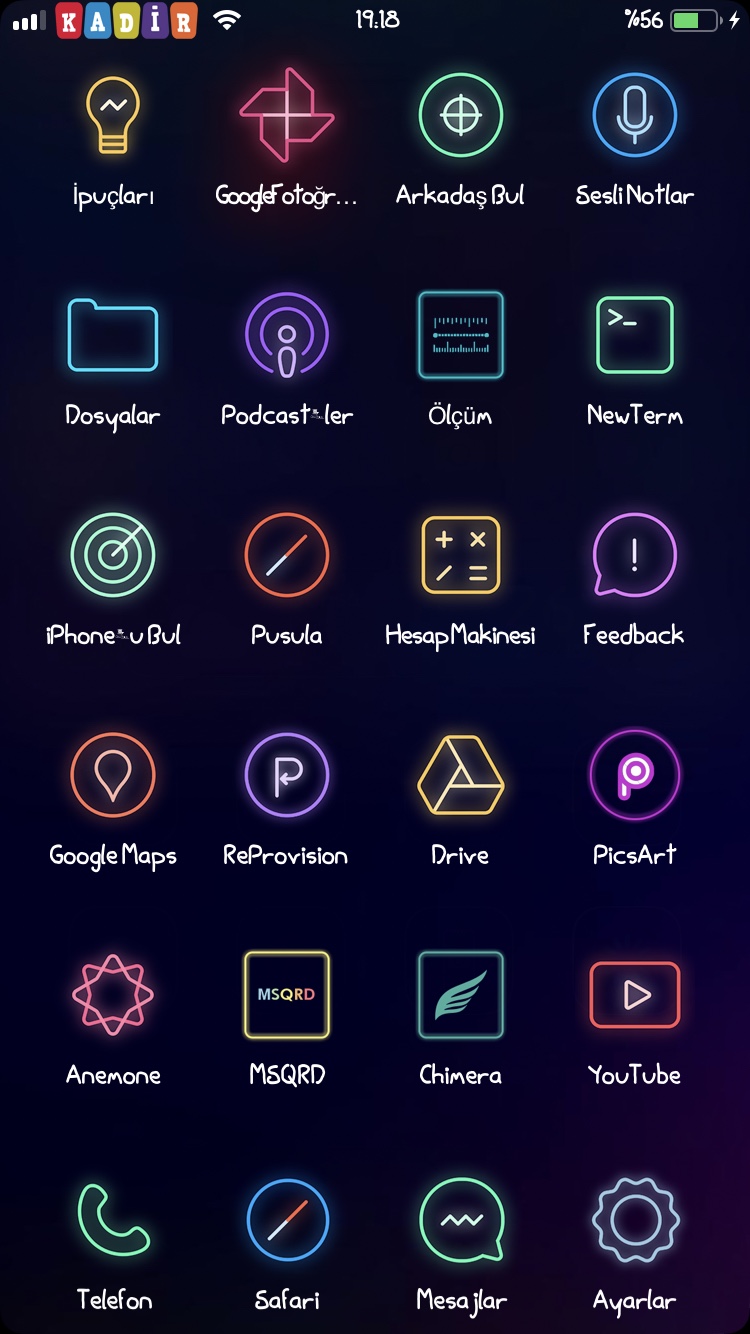Launch the Pusula compass app
750x1334 pixels.
pyautogui.click(x=287, y=555)
